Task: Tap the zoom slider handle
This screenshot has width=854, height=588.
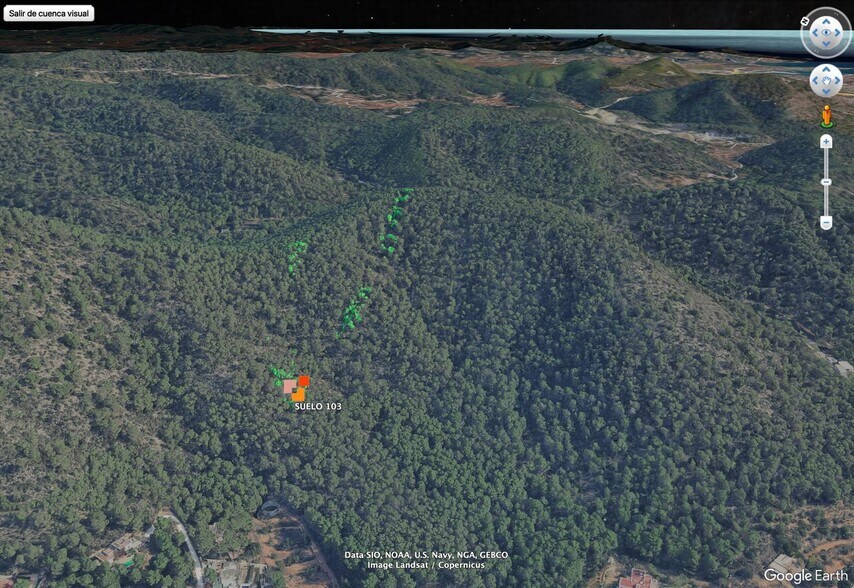Action: pyautogui.click(x=826, y=182)
